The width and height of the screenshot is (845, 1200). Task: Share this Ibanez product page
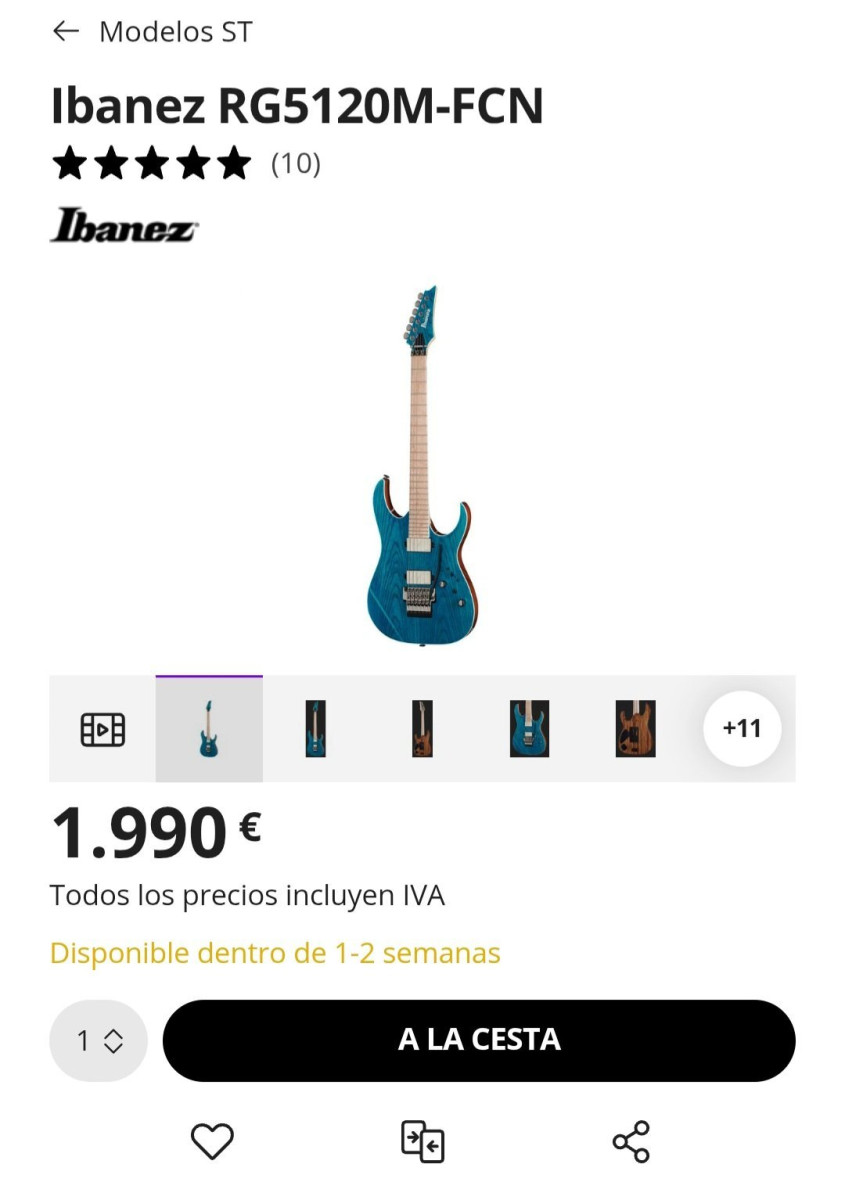click(631, 1141)
